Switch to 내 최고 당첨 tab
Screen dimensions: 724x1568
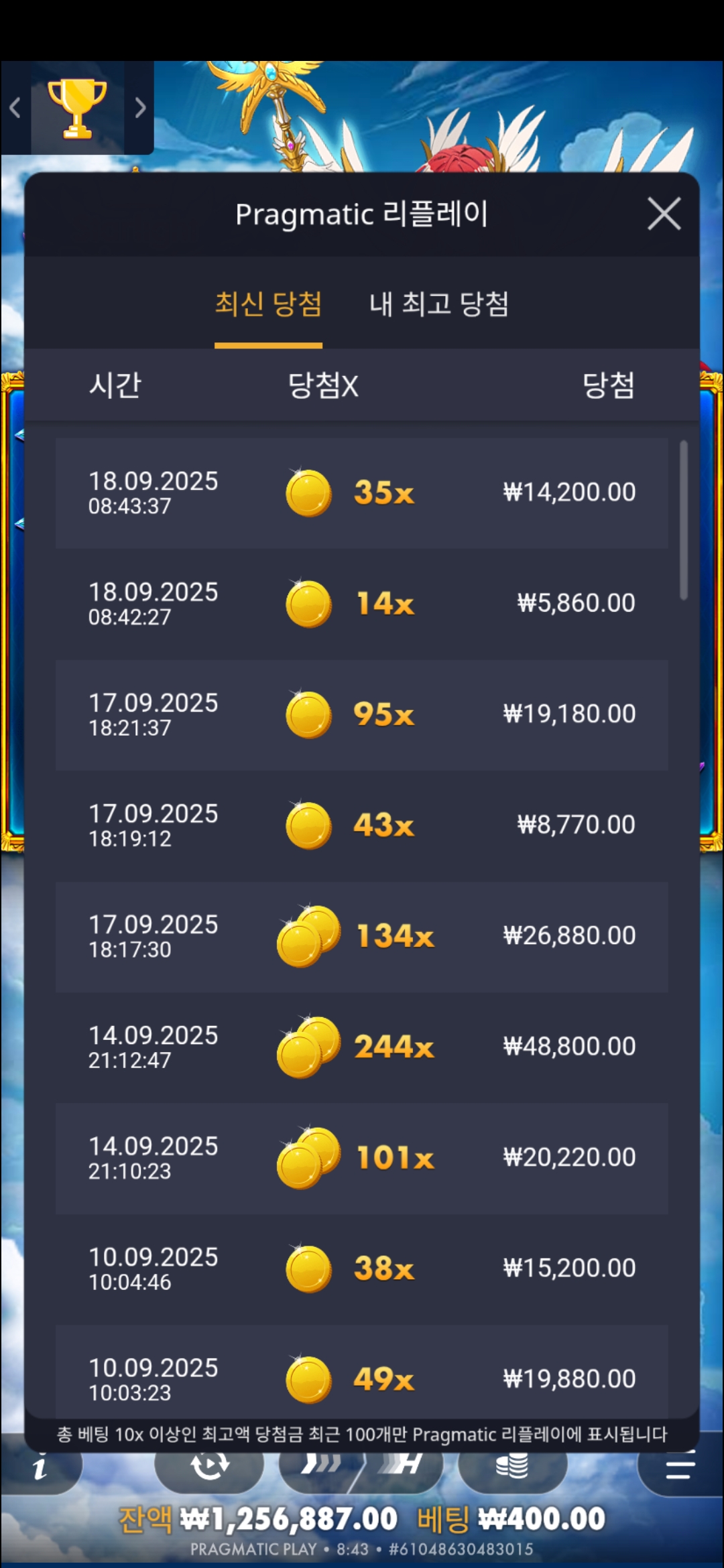439,305
